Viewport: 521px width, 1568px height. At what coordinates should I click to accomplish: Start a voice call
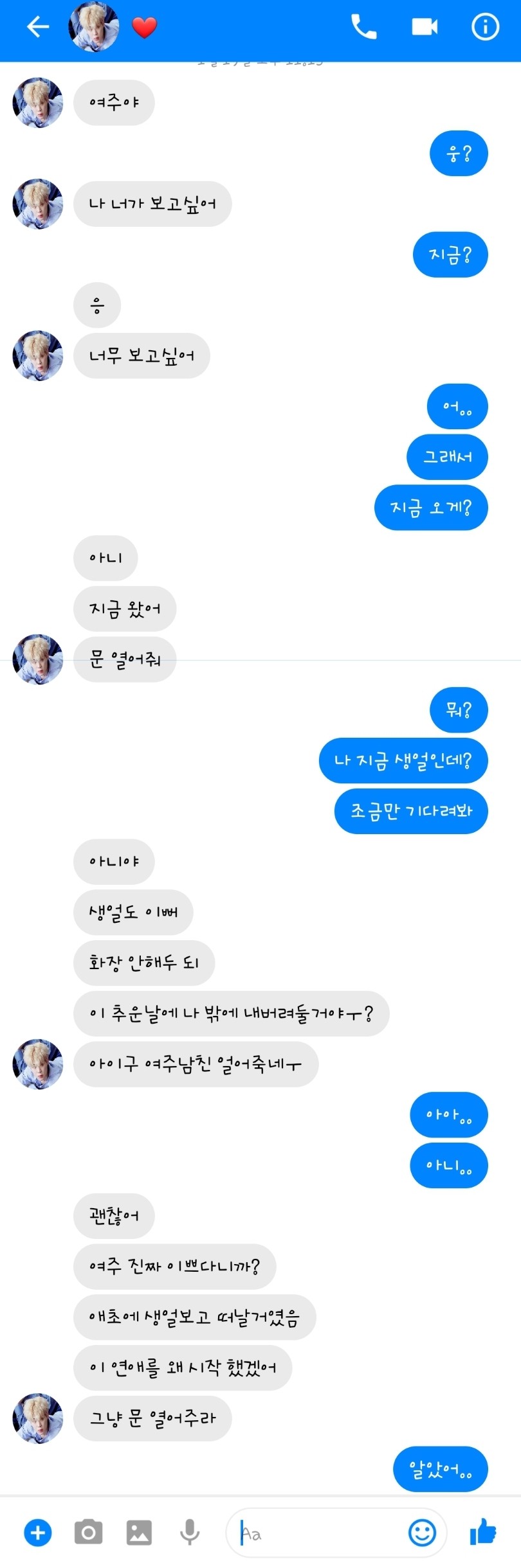pos(363,27)
